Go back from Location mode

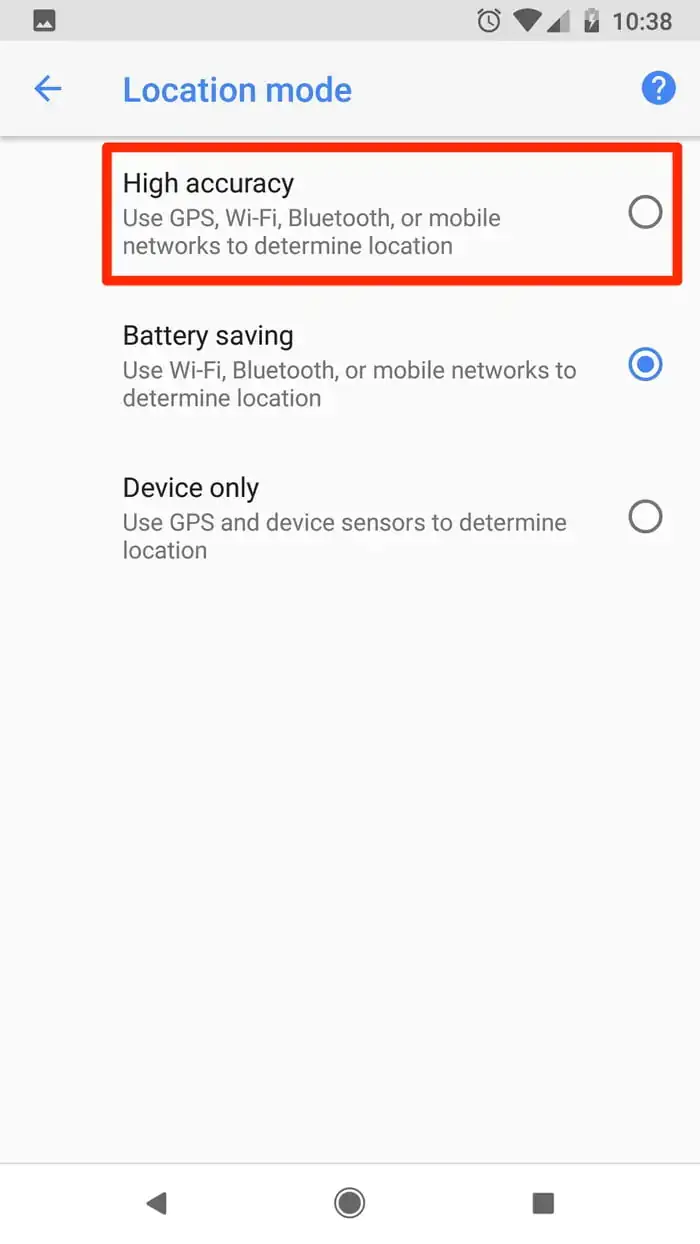(47, 89)
